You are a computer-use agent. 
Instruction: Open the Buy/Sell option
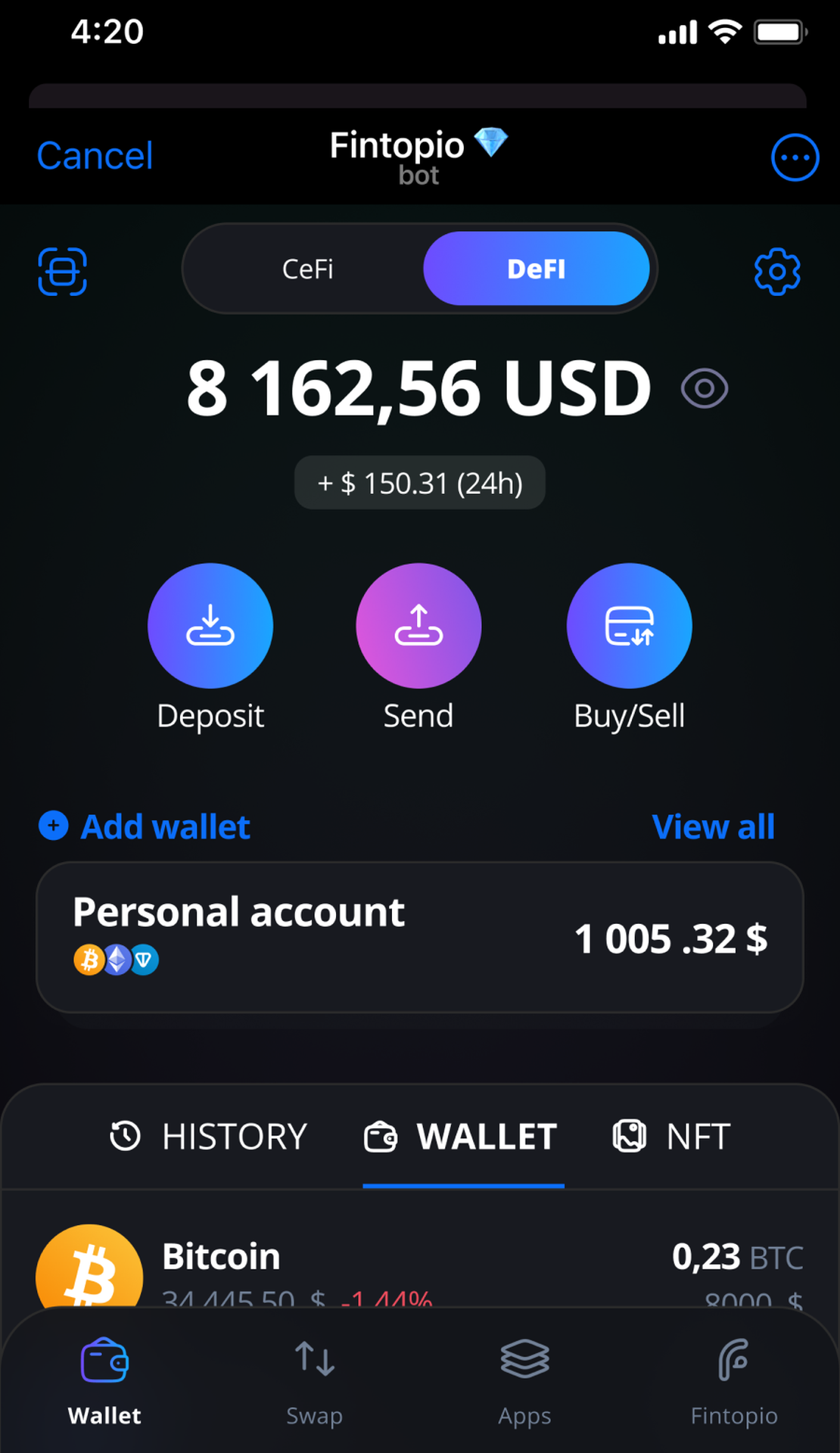[x=629, y=626]
